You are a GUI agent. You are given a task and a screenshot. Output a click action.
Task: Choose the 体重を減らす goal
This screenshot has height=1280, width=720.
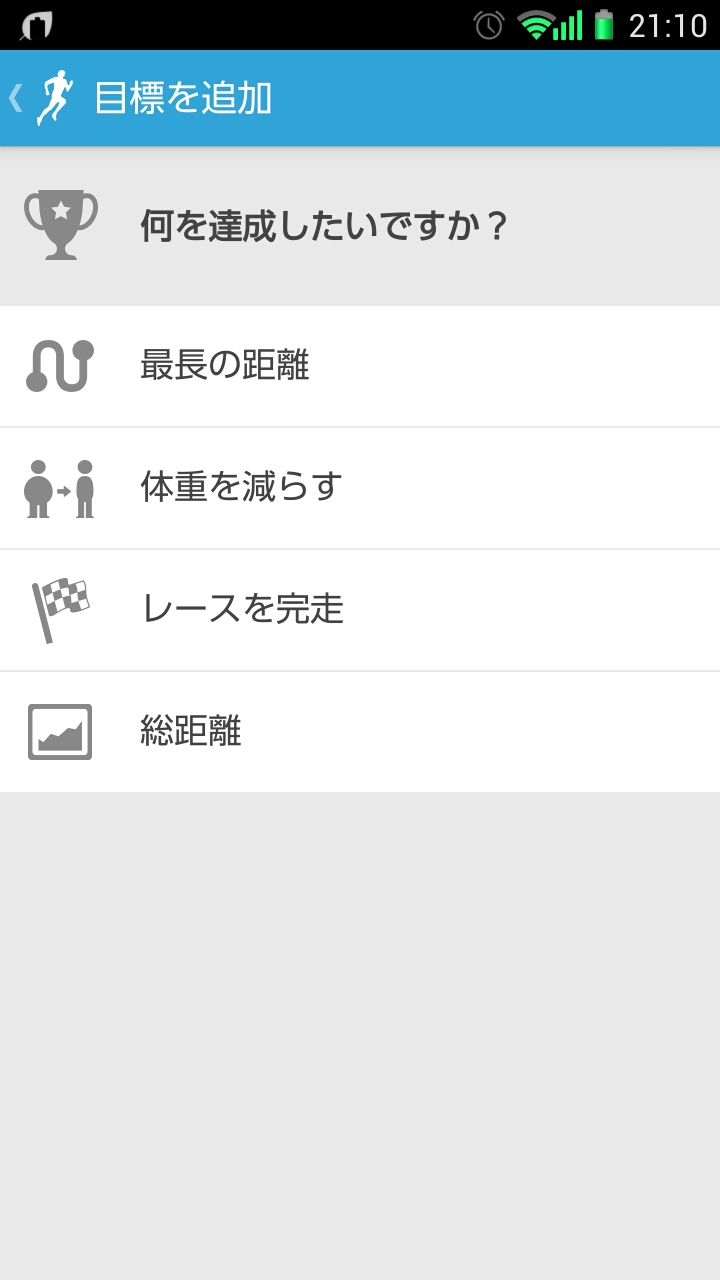click(x=360, y=488)
